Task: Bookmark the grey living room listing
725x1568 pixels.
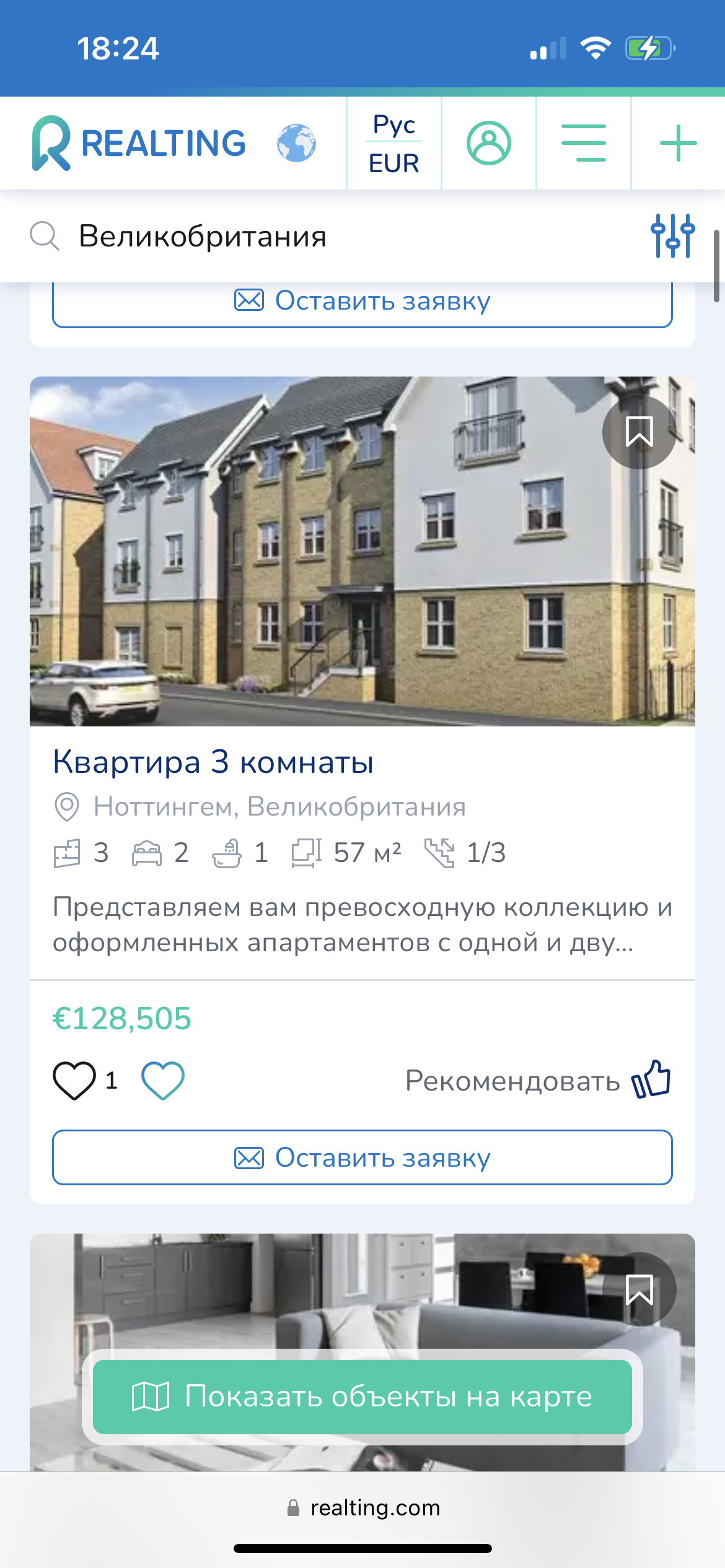Action: [639, 1289]
